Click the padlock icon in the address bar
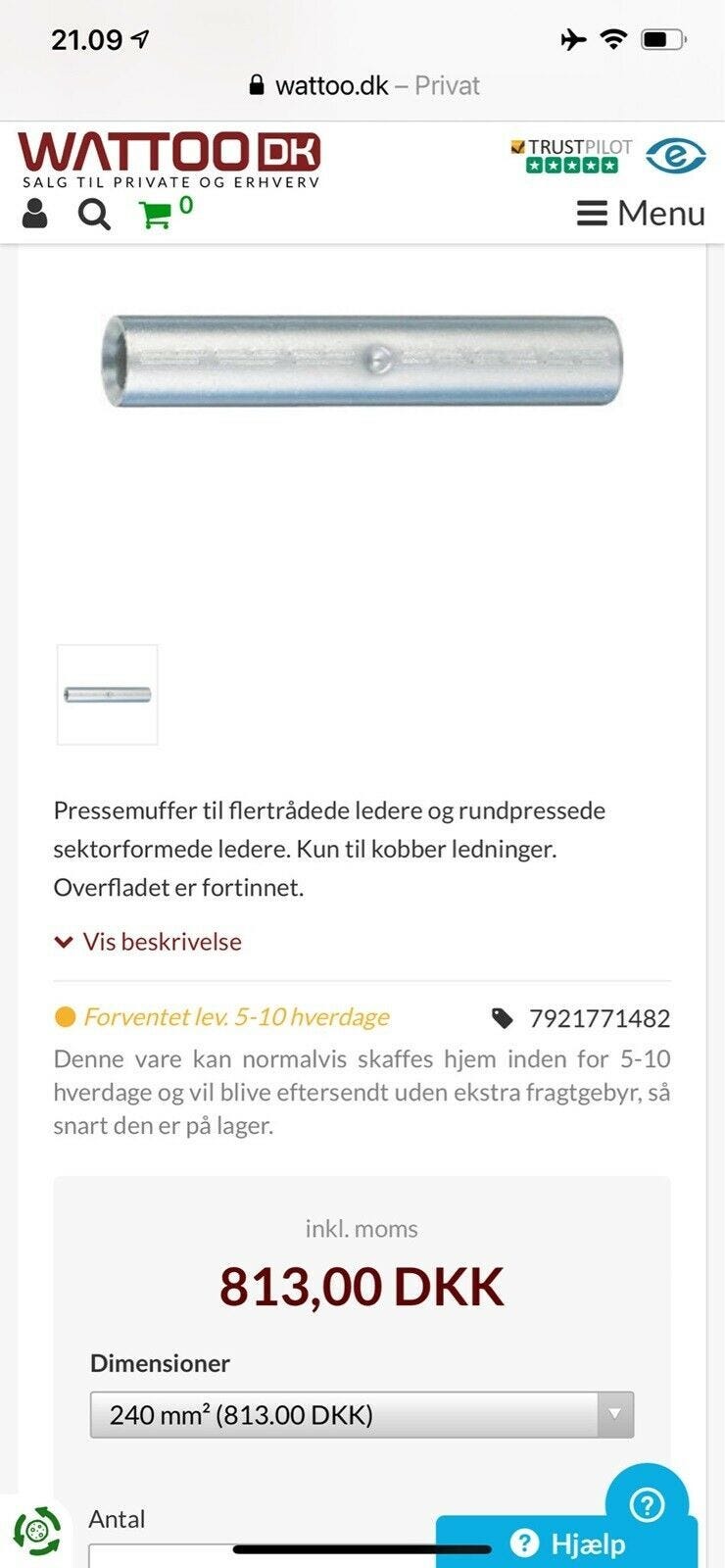Viewport: 725px width, 1568px height. [x=258, y=85]
